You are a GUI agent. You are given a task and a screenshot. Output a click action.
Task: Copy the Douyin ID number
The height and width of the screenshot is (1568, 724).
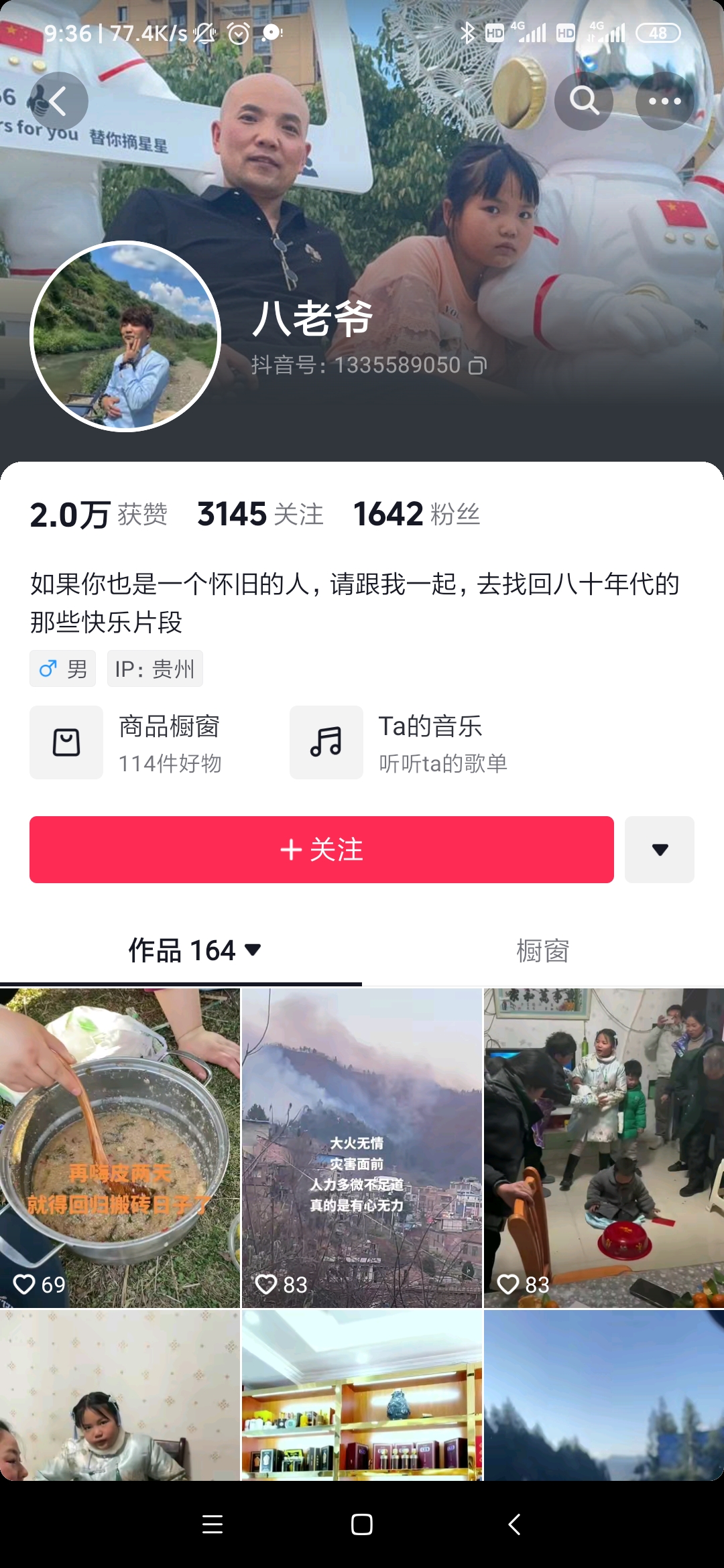point(477,365)
